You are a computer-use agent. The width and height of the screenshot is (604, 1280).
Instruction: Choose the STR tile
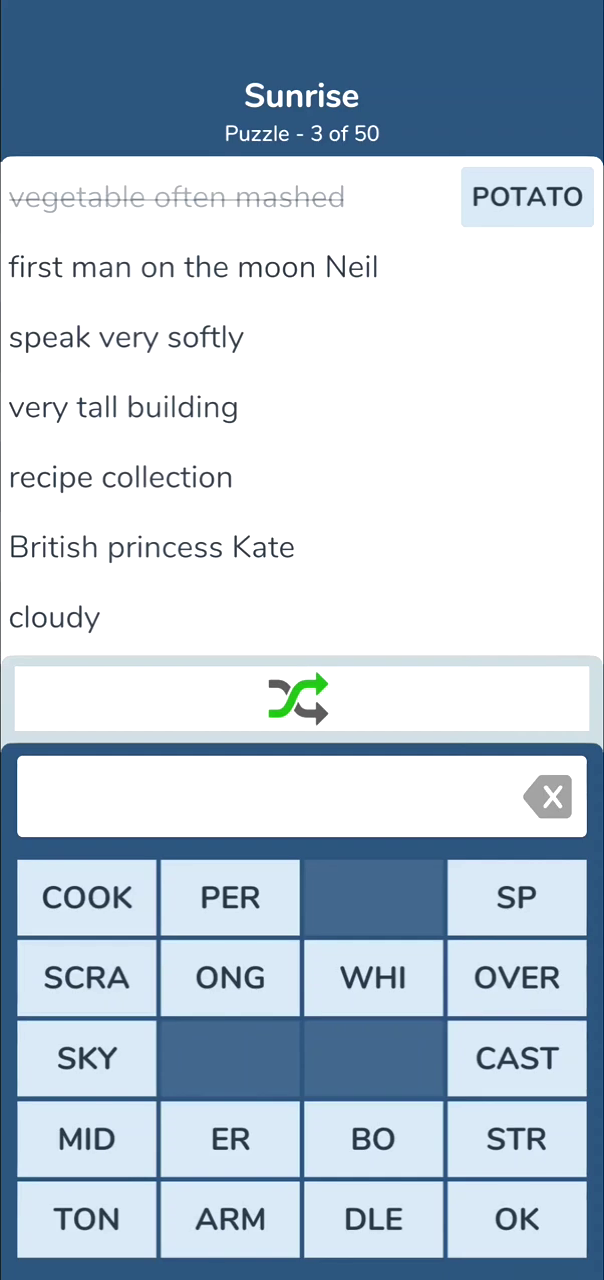tap(517, 1138)
